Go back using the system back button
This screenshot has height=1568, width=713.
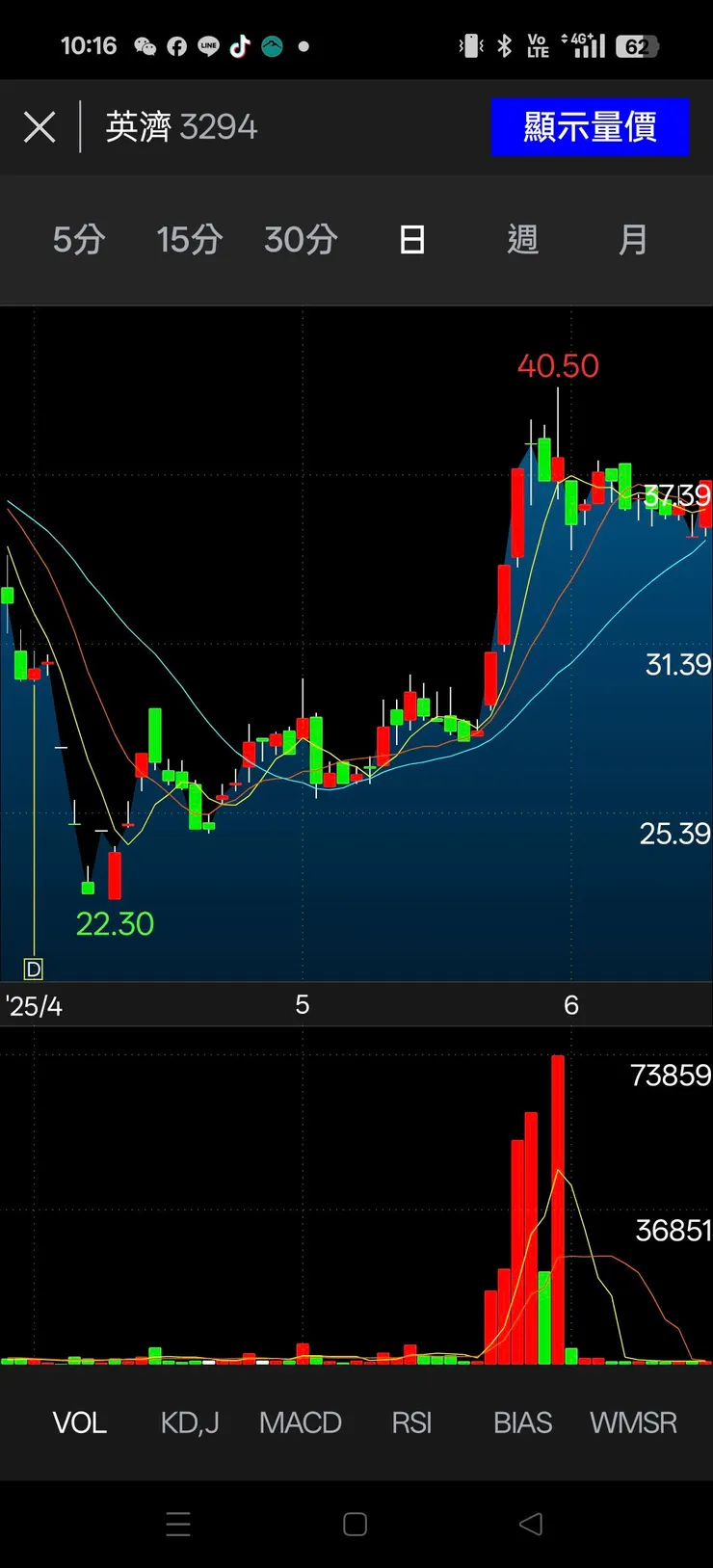[531, 1524]
